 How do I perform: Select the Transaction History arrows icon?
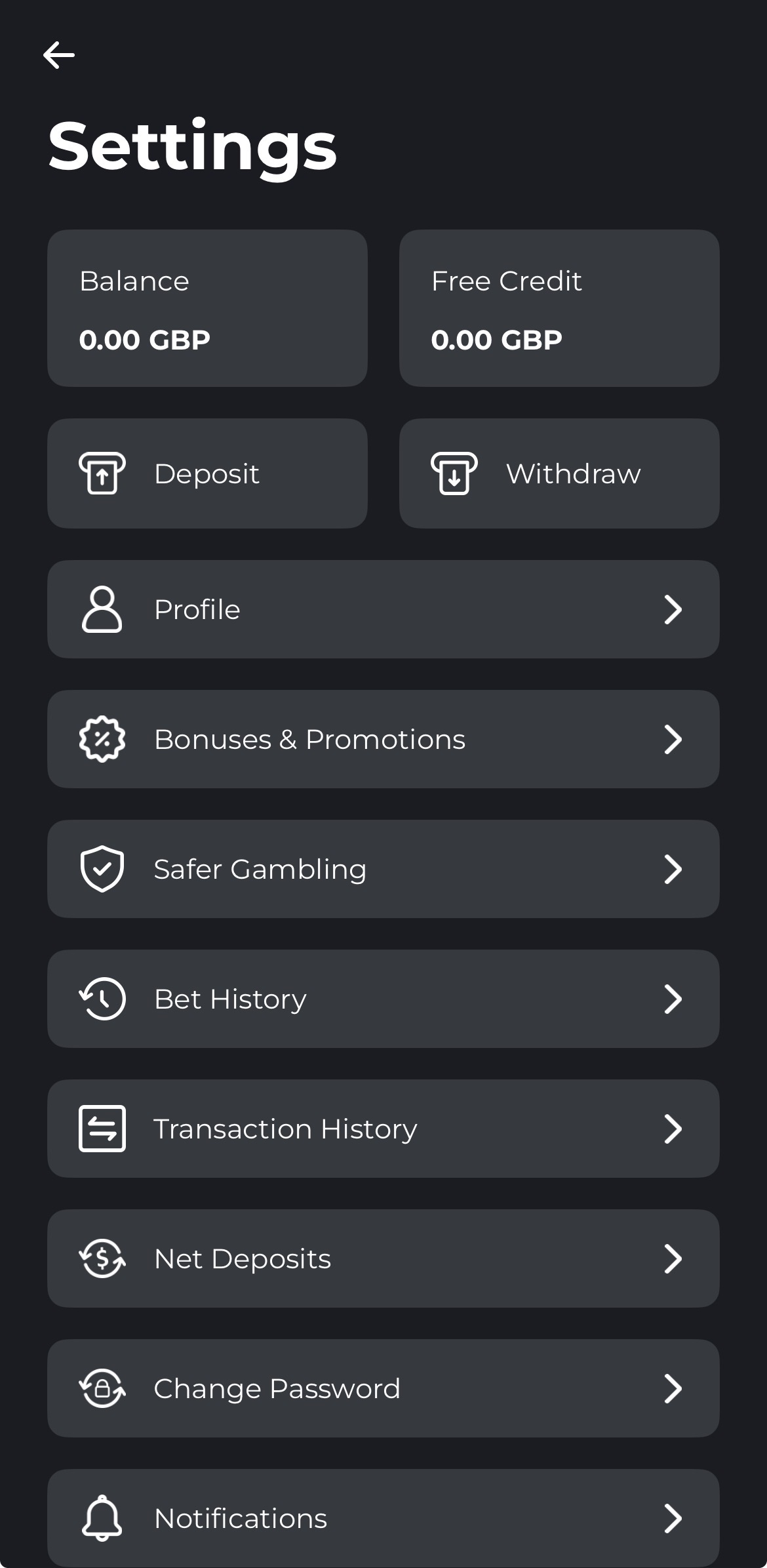102,1128
